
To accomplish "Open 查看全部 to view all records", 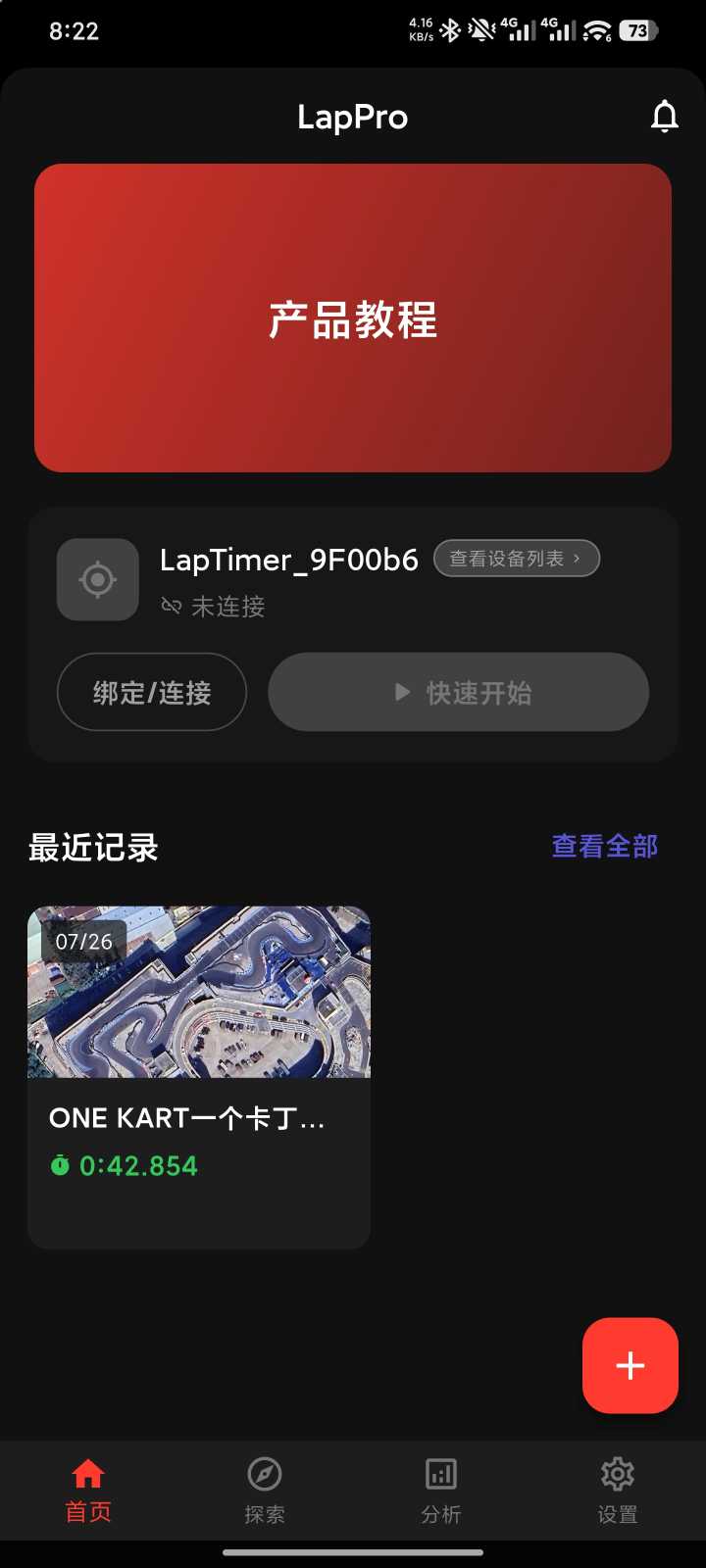I will coord(604,846).
